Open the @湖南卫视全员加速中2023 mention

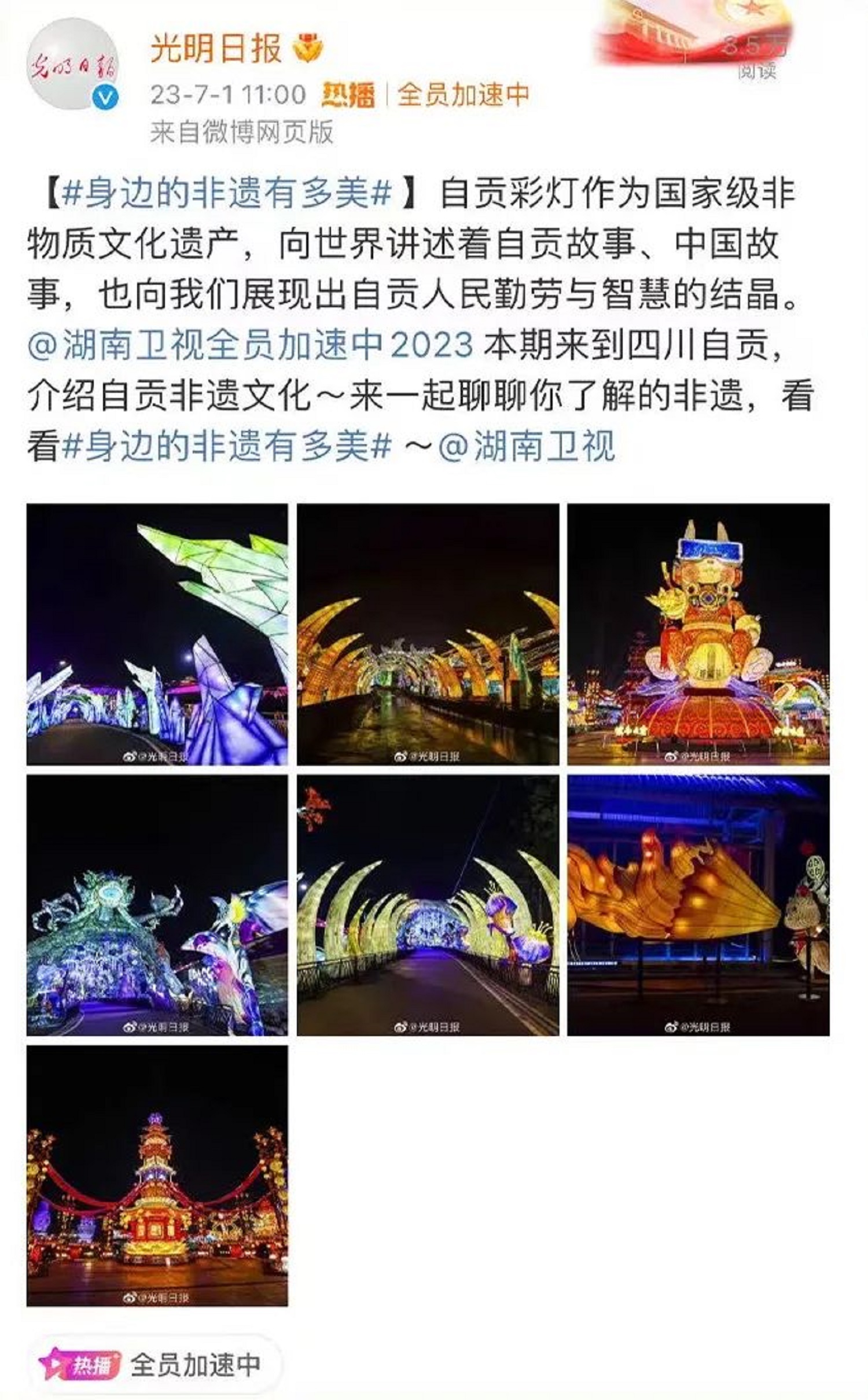point(250,345)
